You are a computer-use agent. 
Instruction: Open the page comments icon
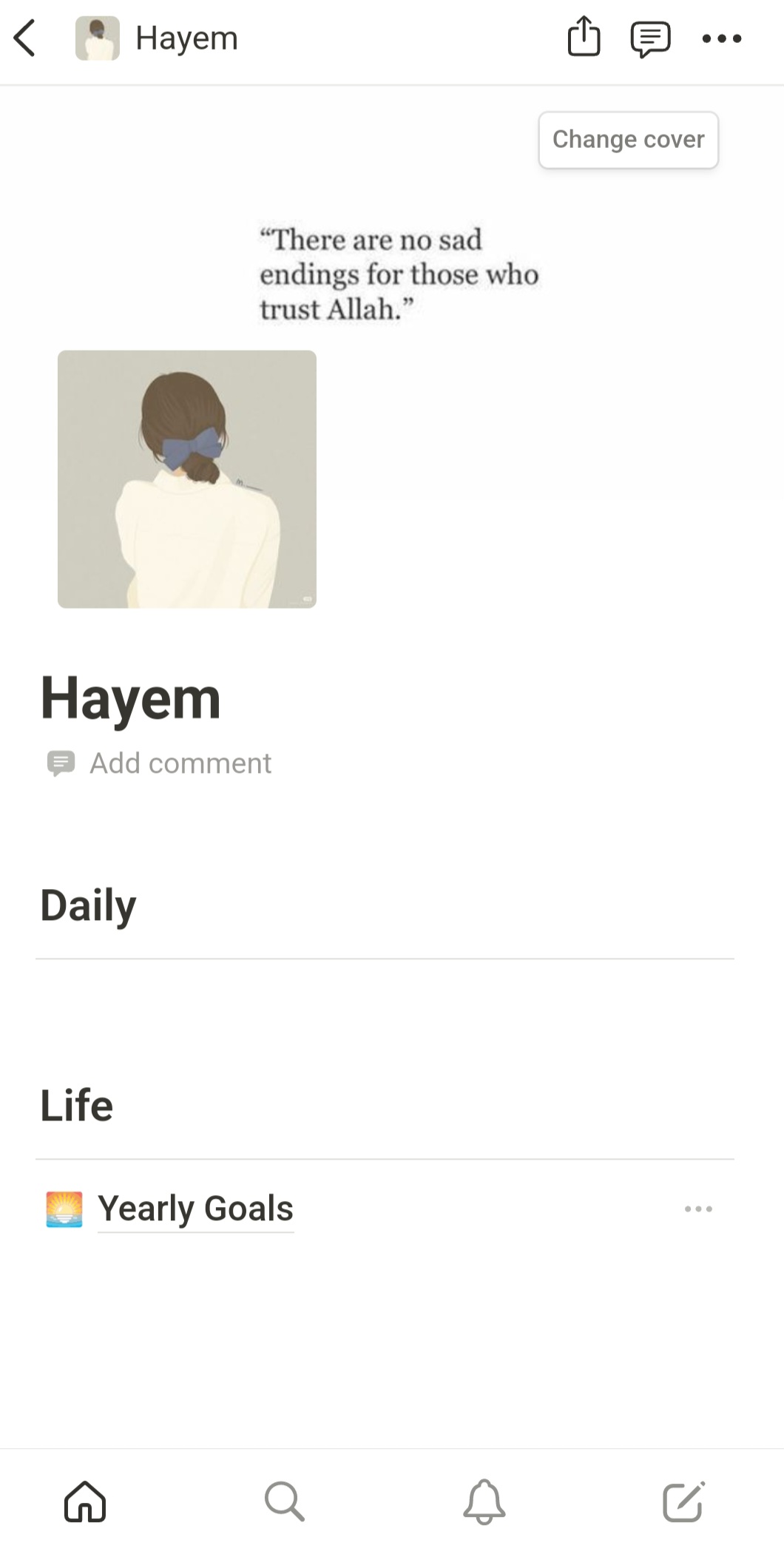click(650, 38)
